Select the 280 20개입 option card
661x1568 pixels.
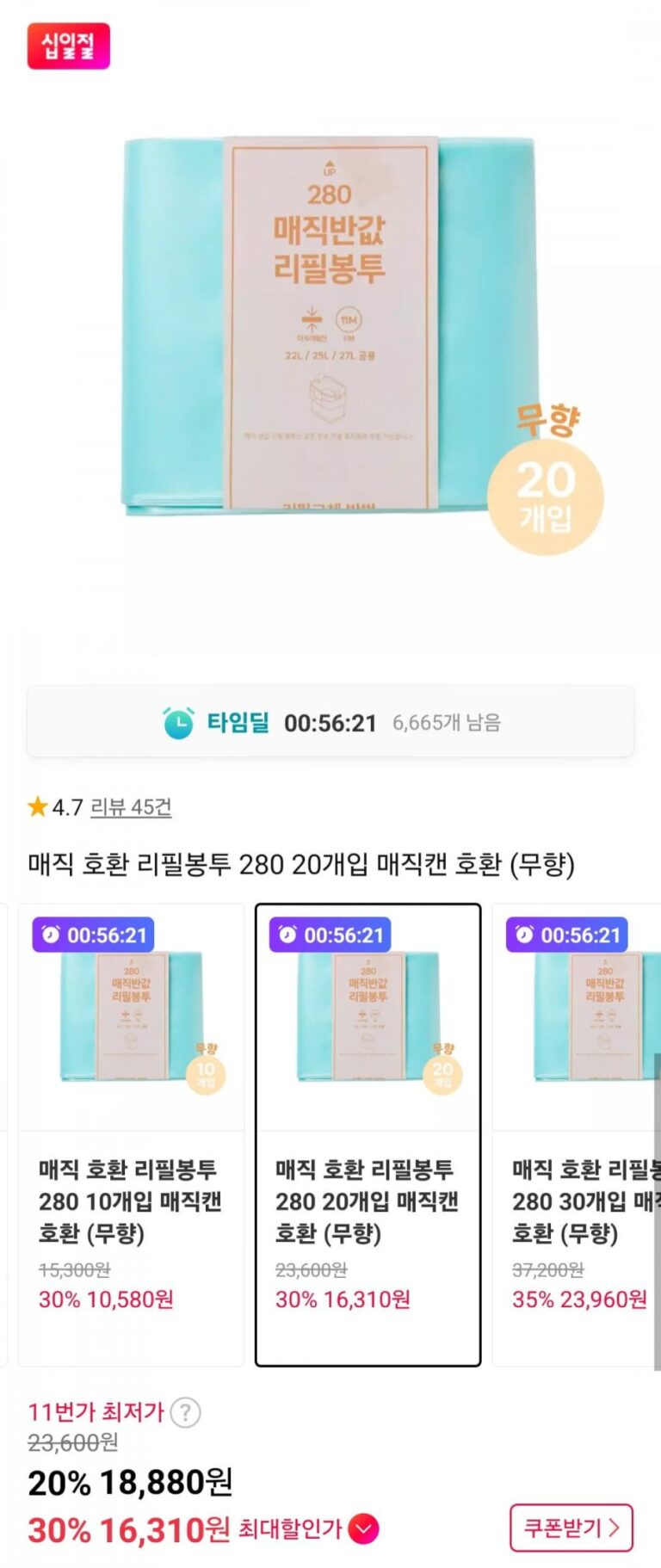(368, 1133)
